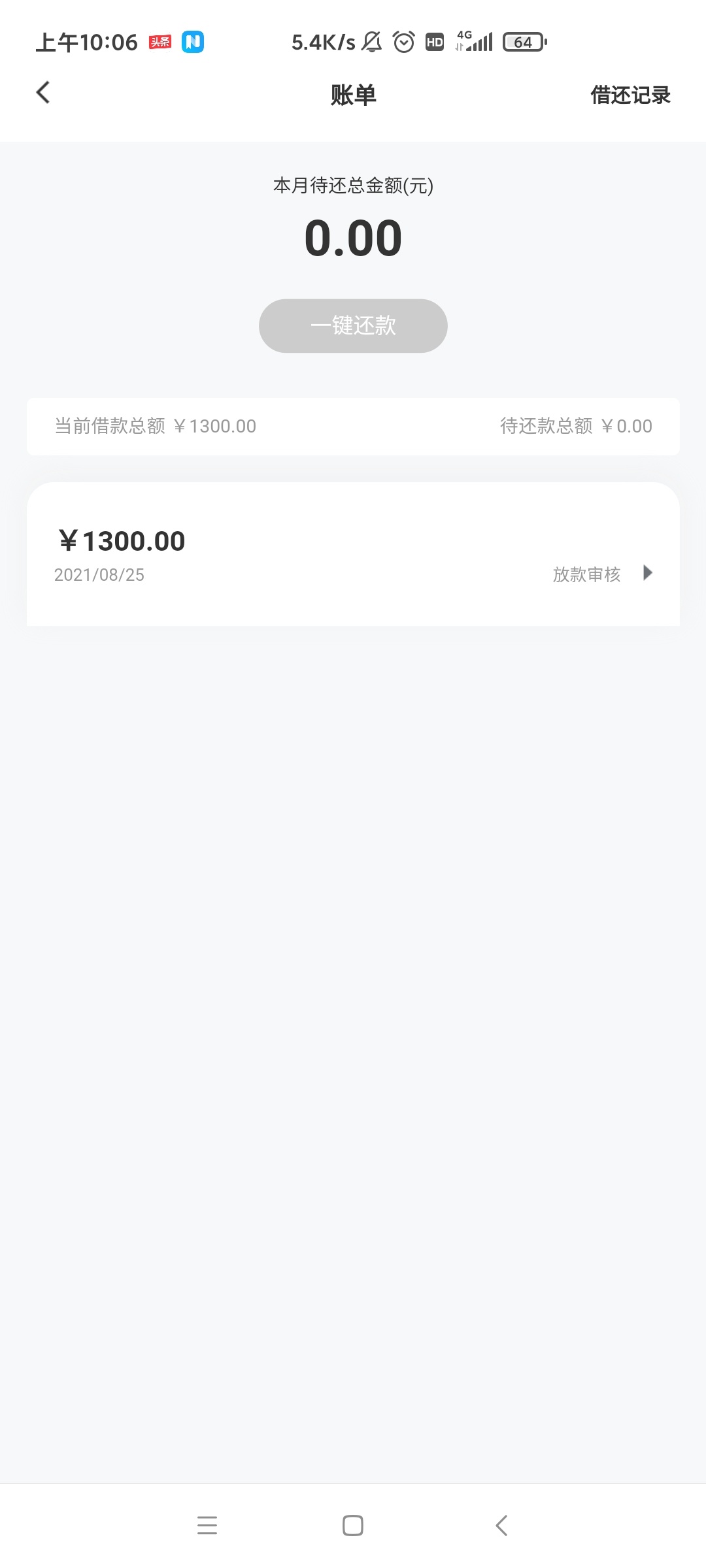Tap the system home button
This screenshot has width=706, height=1568.
pyautogui.click(x=353, y=1526)
